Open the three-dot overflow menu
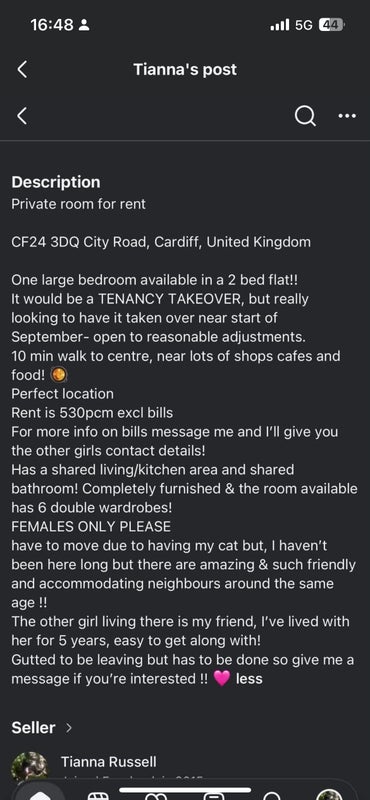The width and height of the screenshot is (370, 800). point(347,116)
